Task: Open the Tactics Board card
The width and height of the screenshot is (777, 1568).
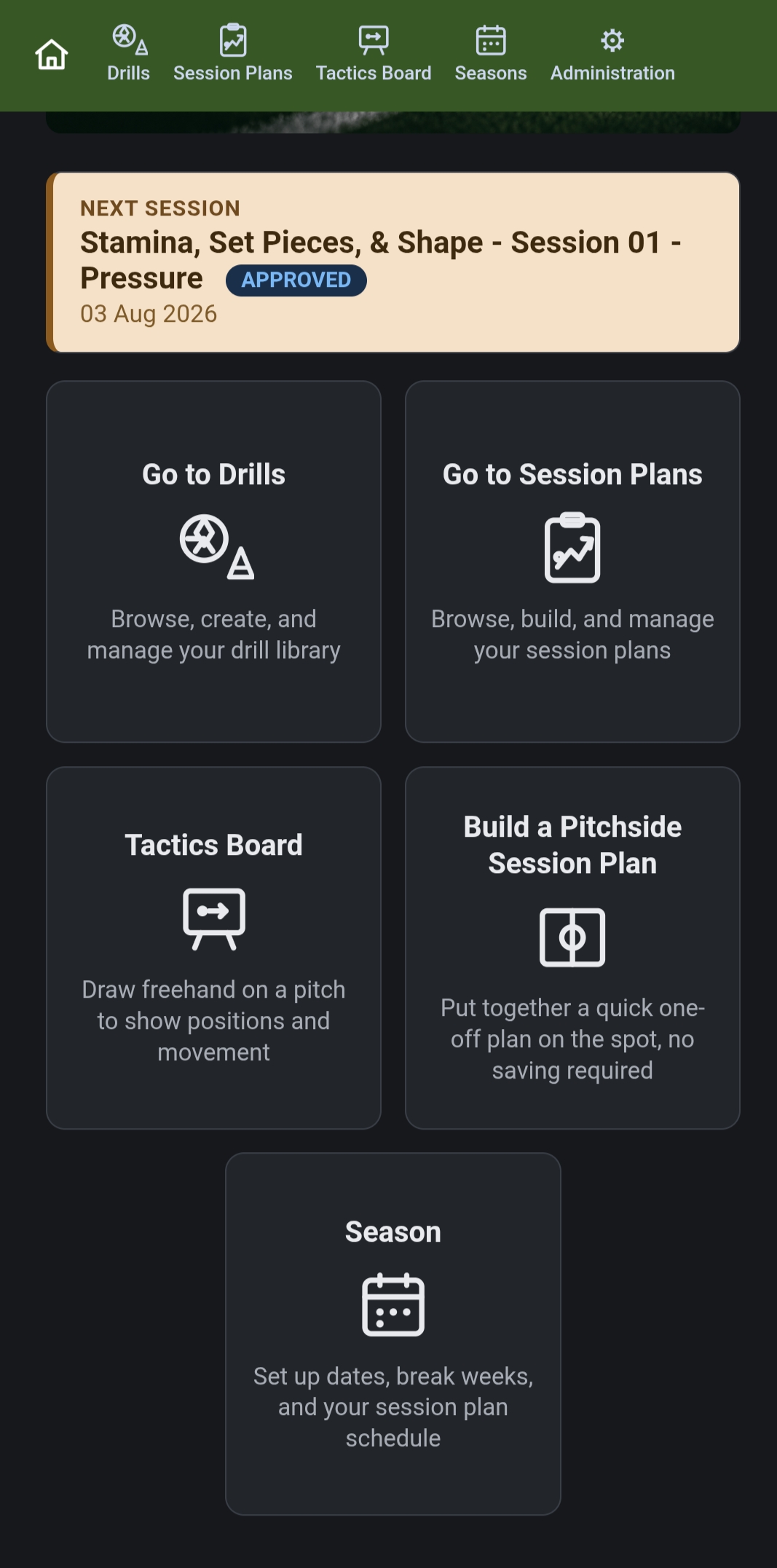Action: pyautogui.click(x=213, y=948)
